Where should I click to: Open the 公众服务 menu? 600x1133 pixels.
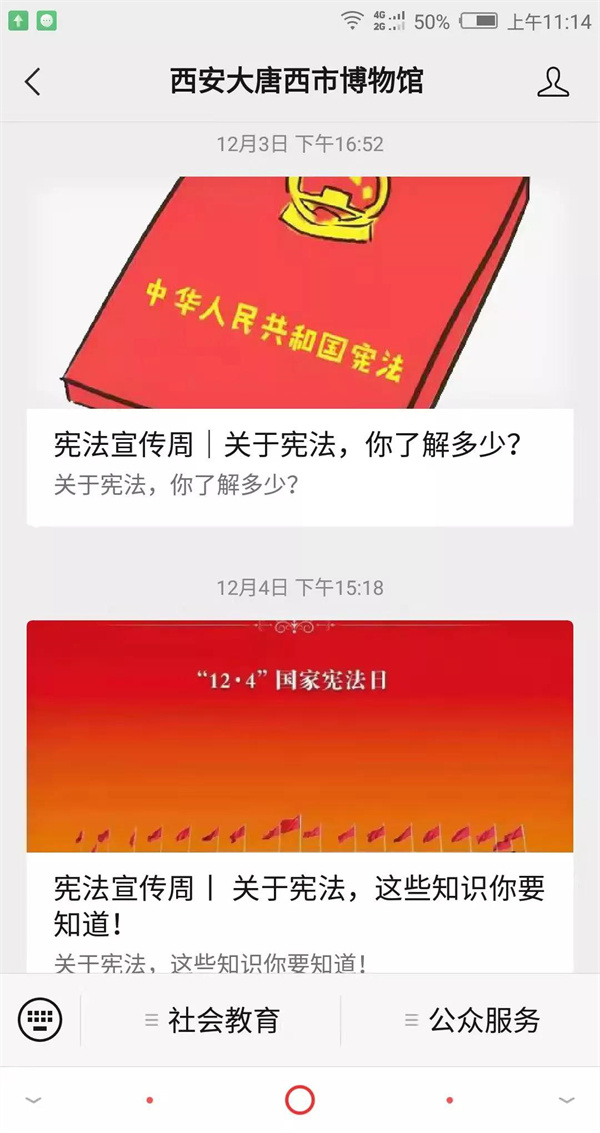(472, 1020)
